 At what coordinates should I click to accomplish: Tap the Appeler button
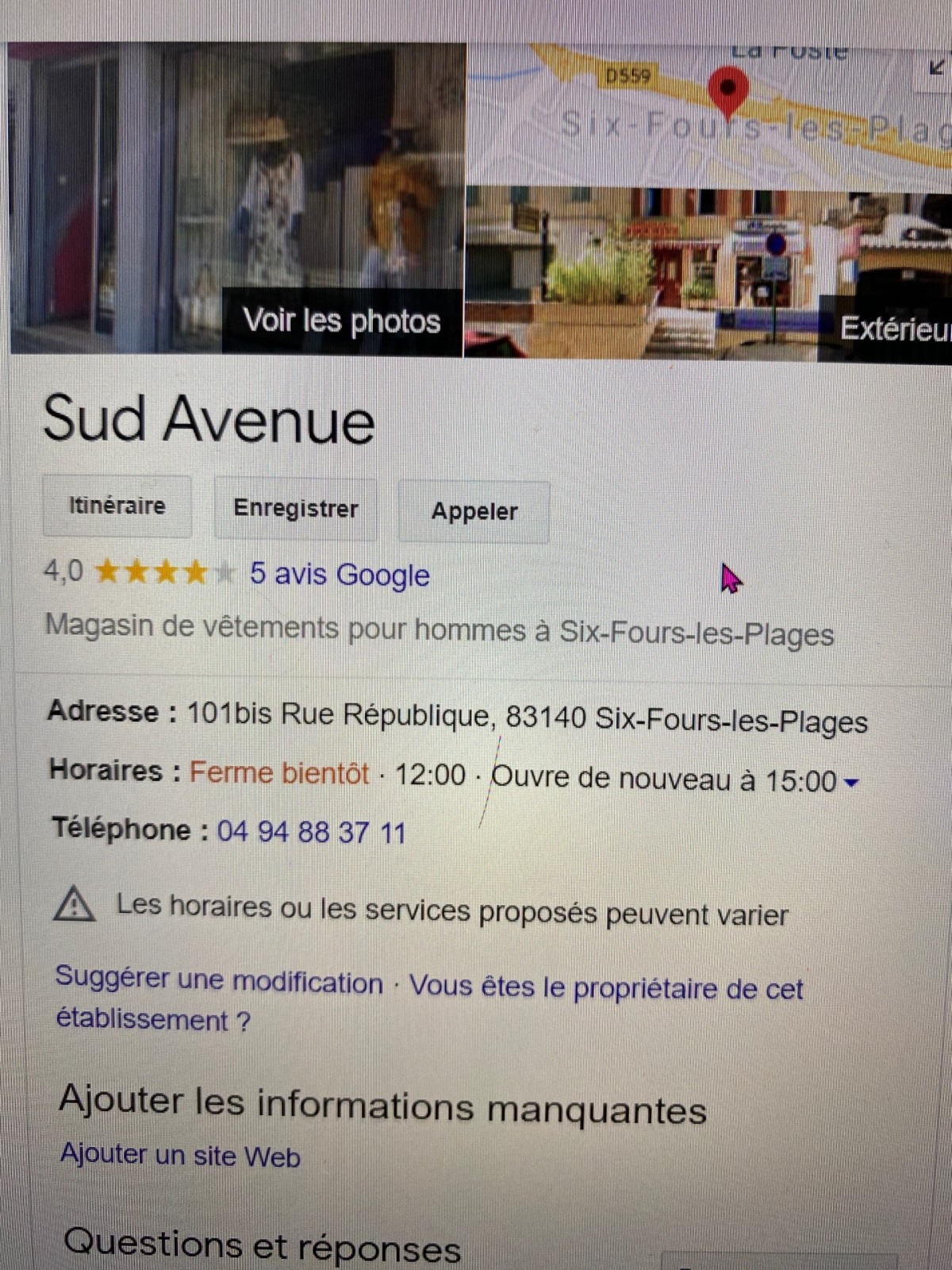click(x=474, y=512)
